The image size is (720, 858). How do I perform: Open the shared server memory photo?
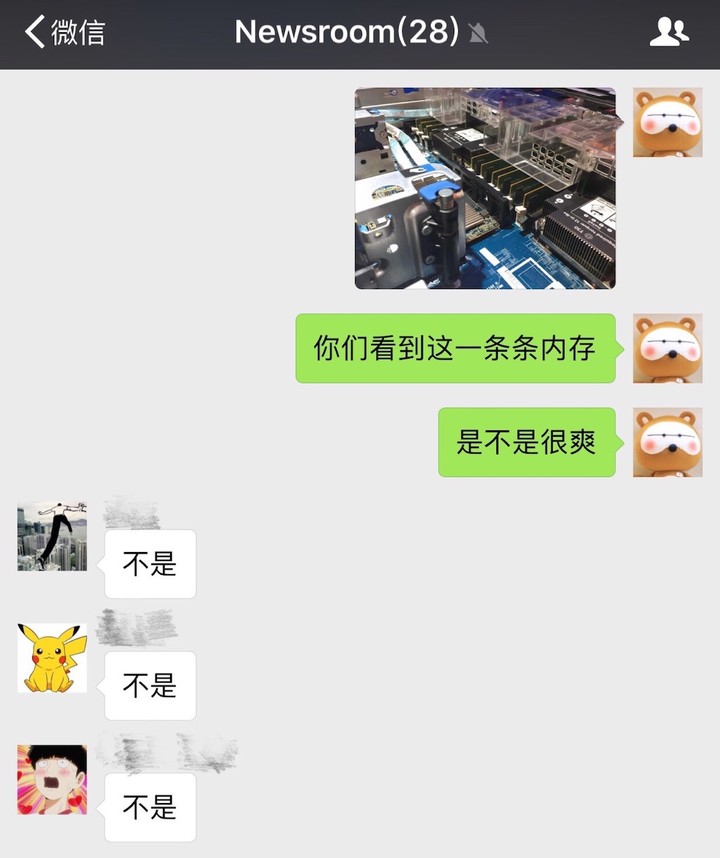pos(485,188)
